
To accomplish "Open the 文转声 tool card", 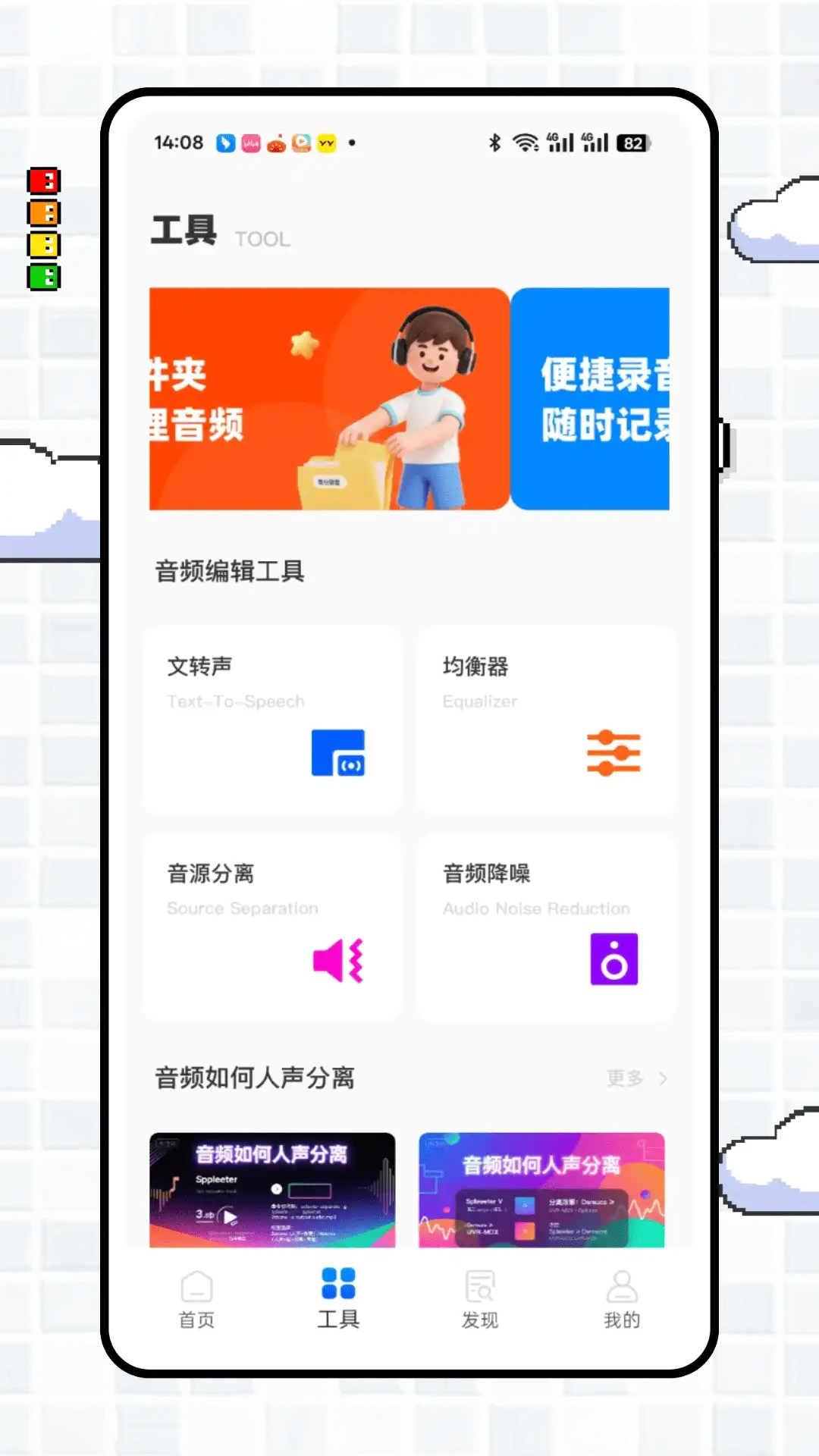I will click(x=273, y=720).
